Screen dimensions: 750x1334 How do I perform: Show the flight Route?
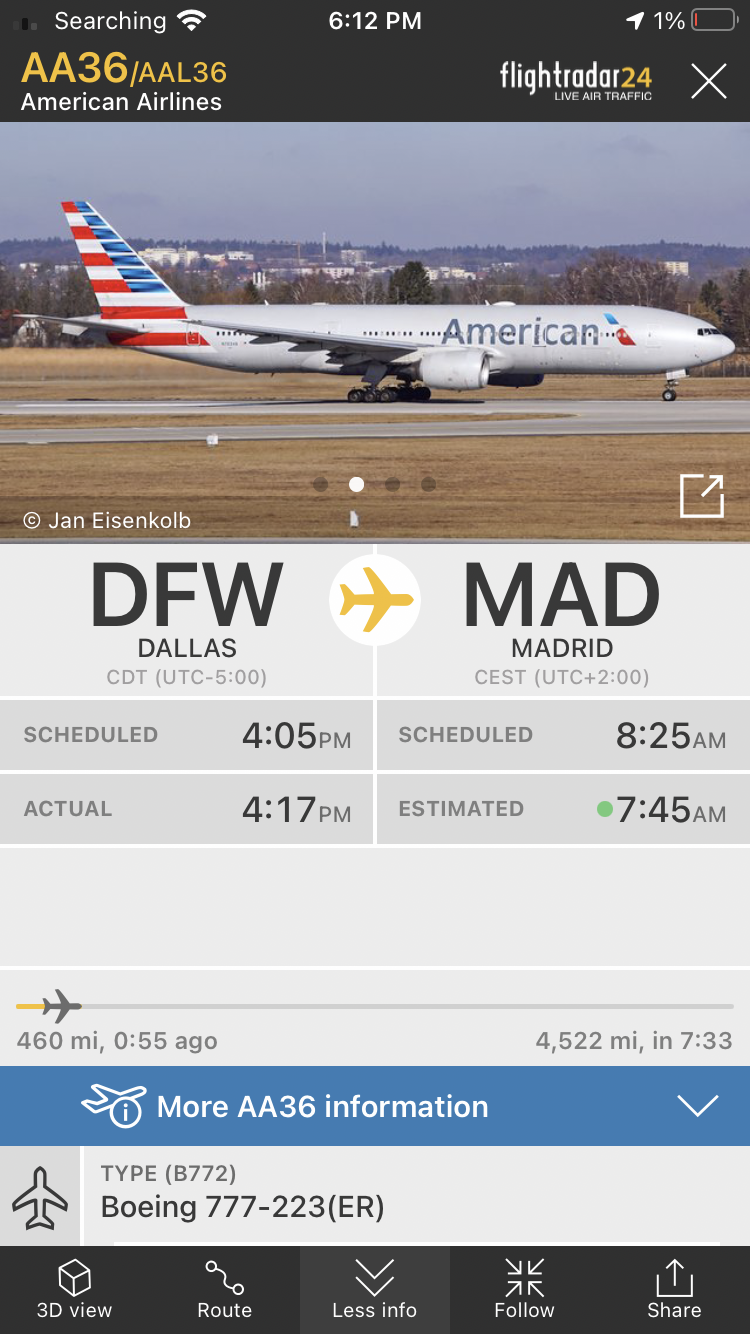point(225,1289)
